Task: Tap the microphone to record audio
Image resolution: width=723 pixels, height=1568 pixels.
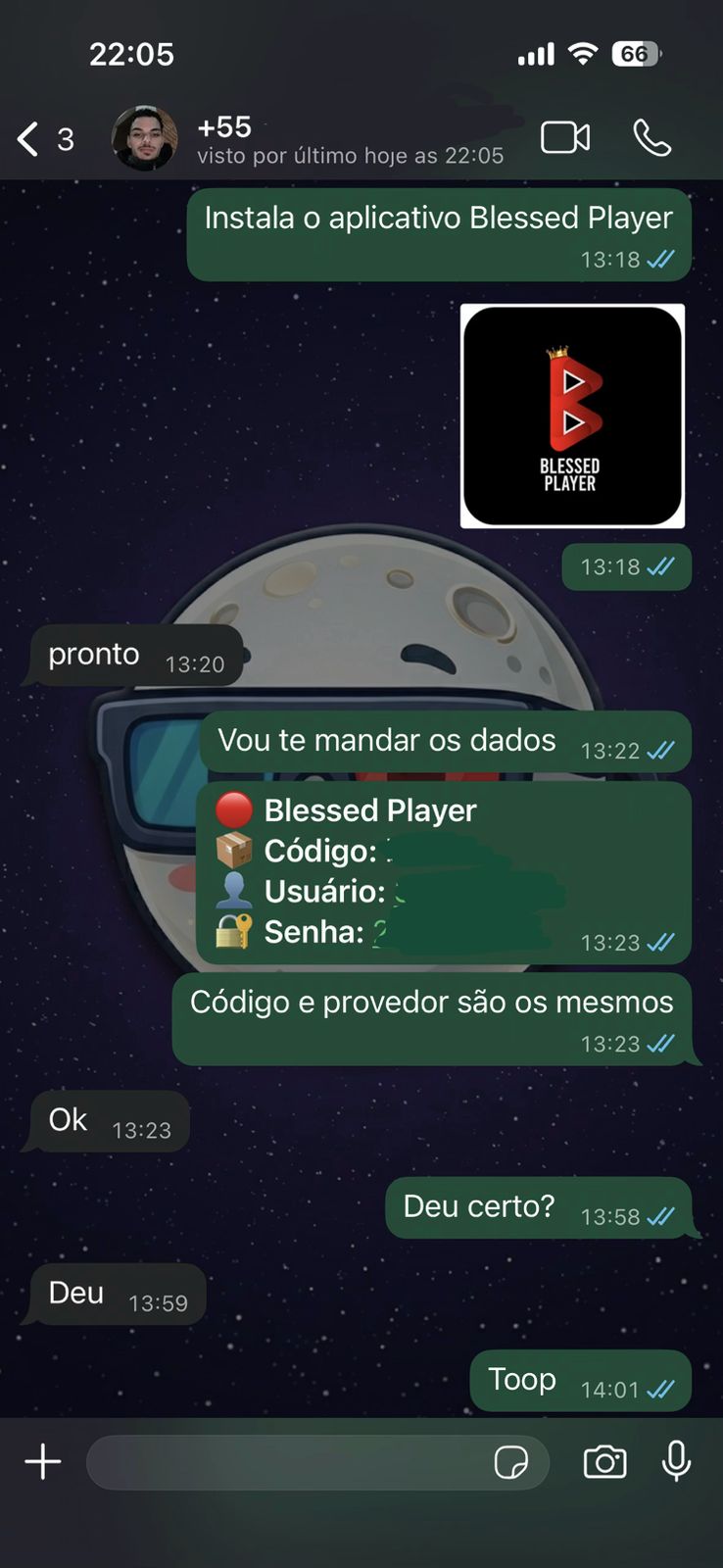Action: (676, 1462)
